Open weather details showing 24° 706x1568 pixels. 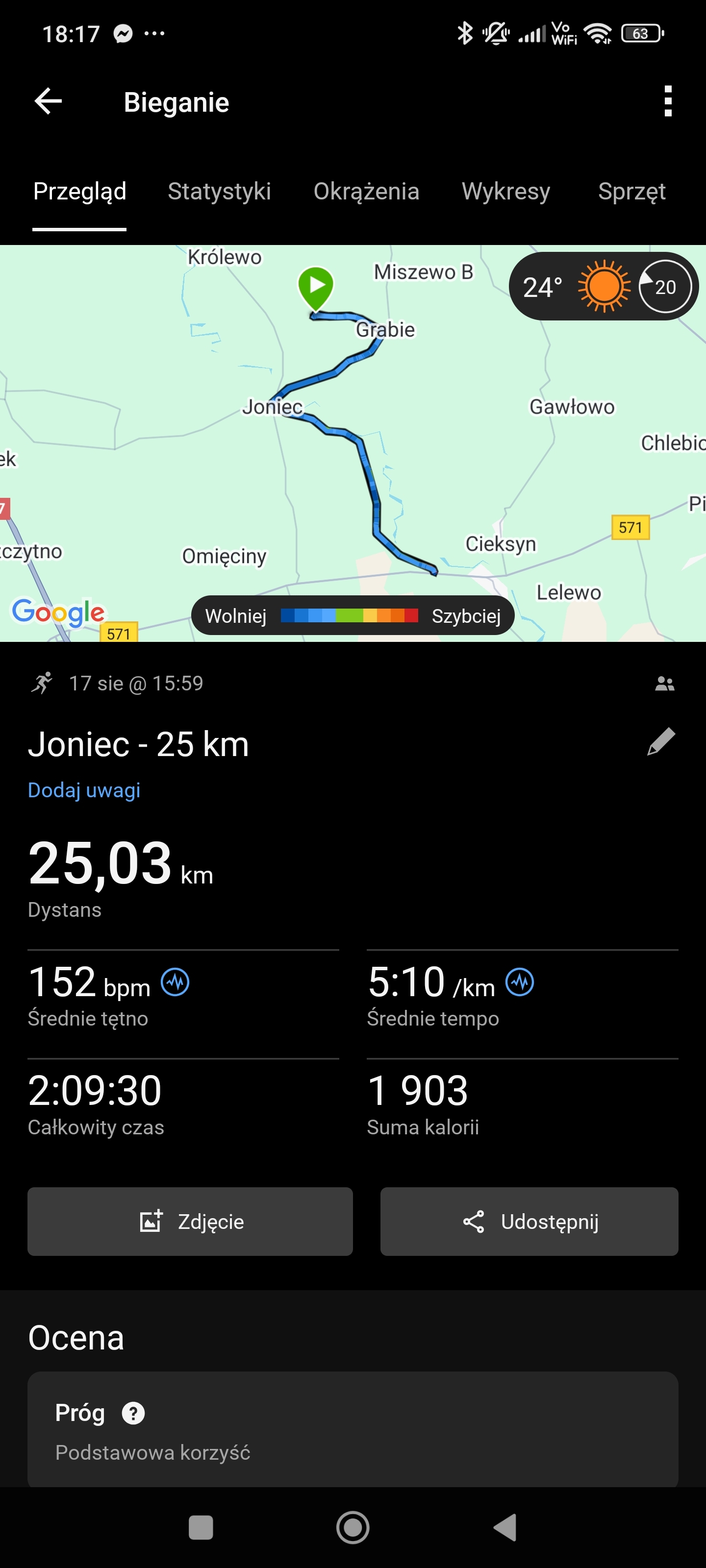click(x=603, y=286)
